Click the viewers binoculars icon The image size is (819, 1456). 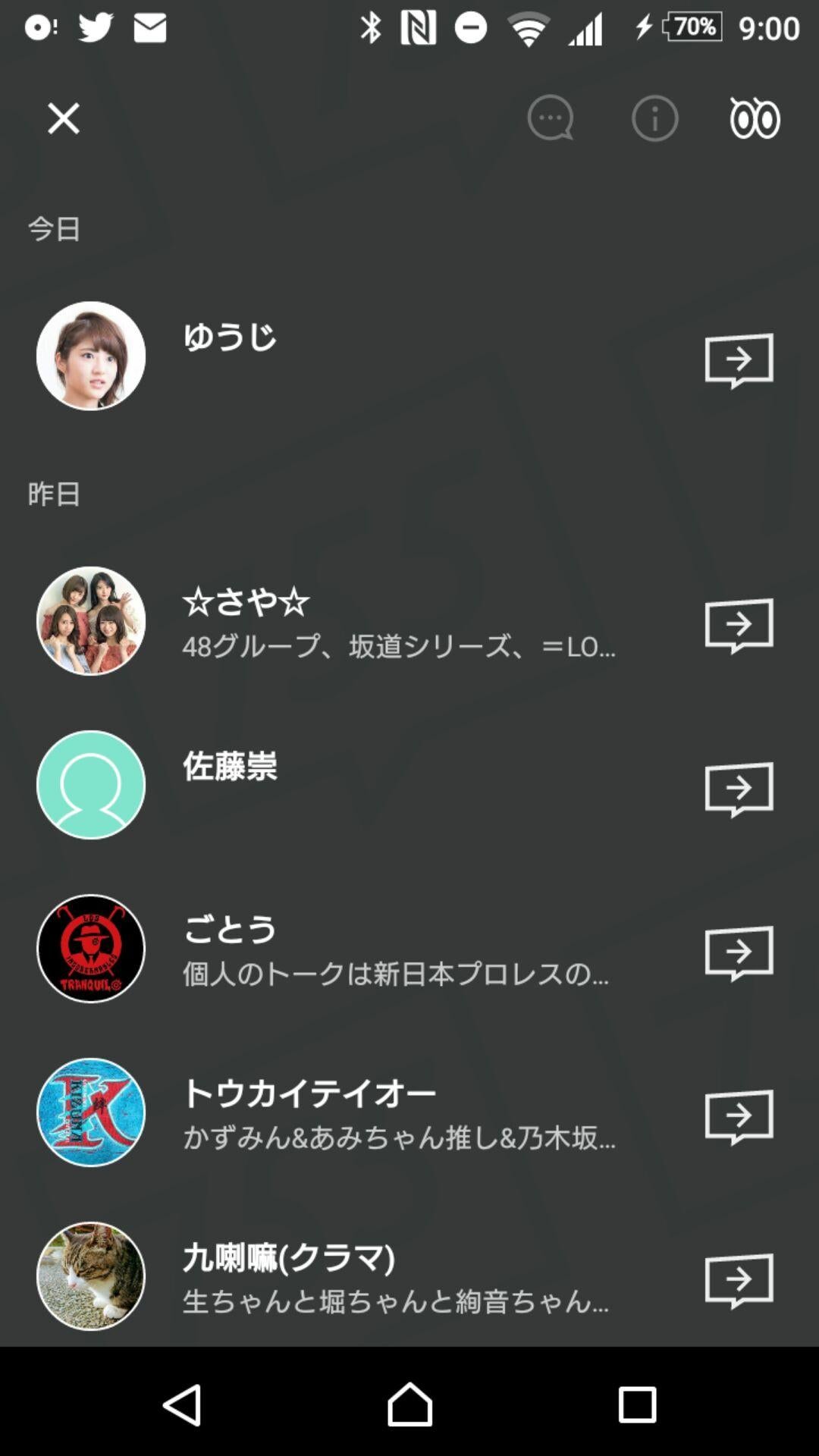pyautogui.click(x=755, y=118)
